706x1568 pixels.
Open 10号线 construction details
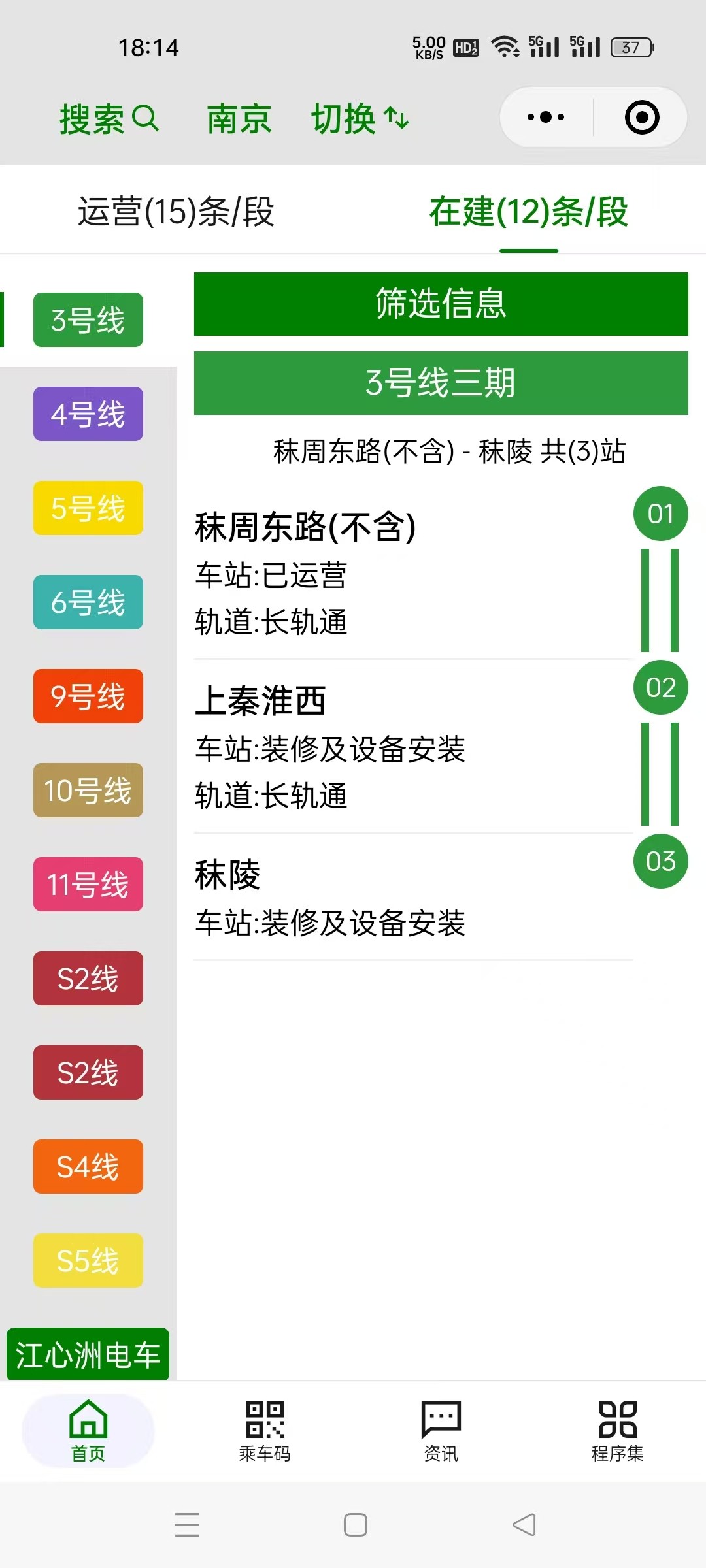click(x=88, y=791)
